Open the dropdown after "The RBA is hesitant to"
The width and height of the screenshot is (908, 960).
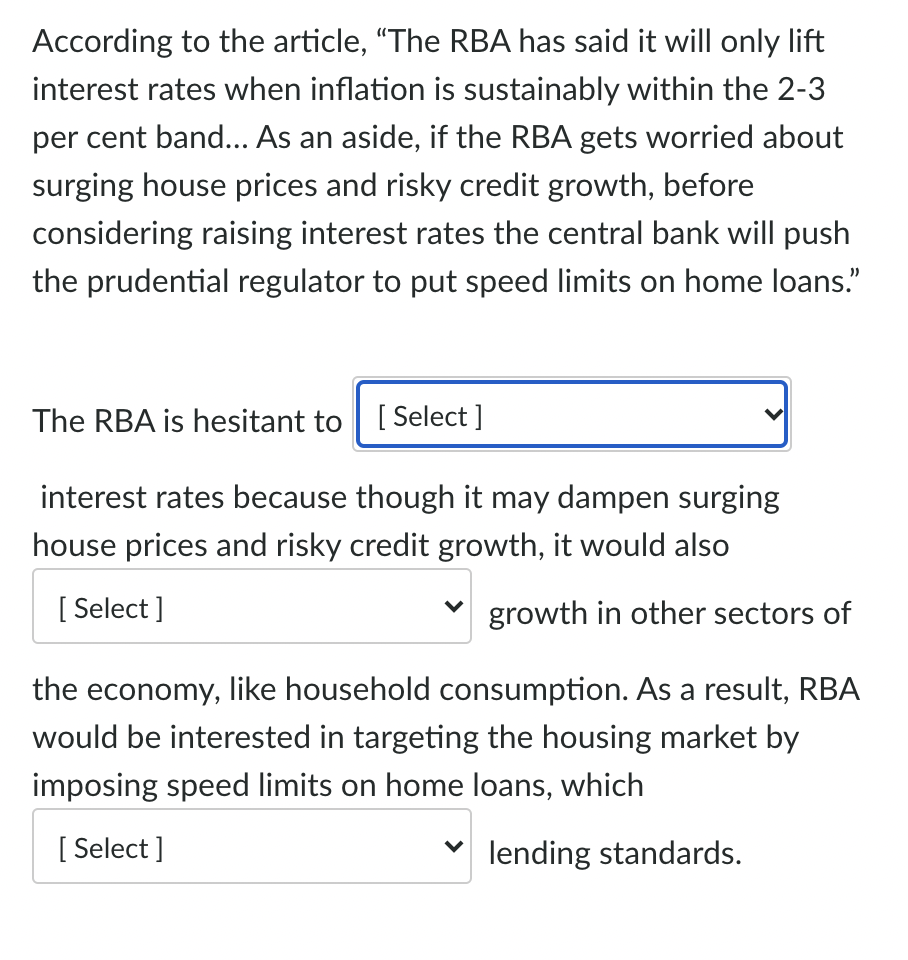(x=571, y=415)
